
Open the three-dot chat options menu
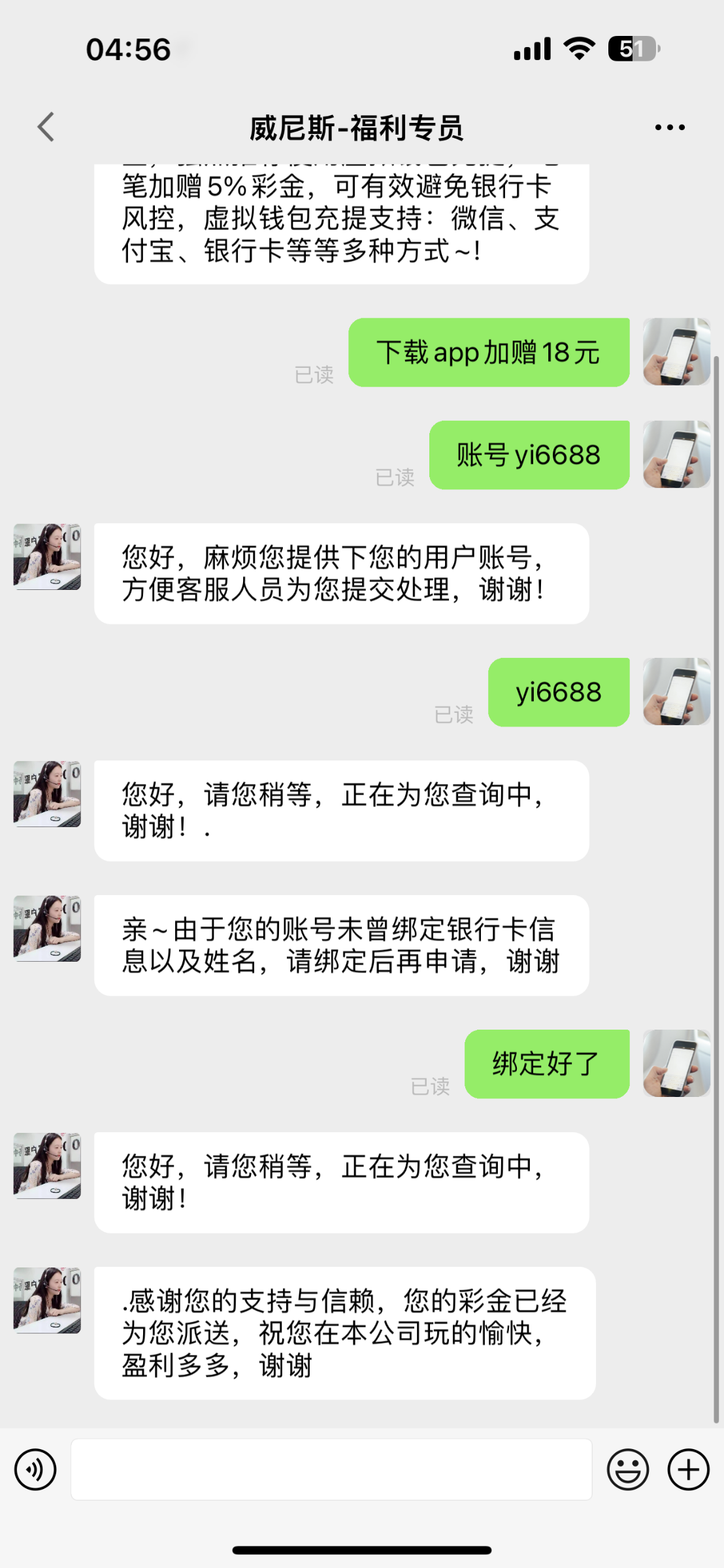(670, 127)
